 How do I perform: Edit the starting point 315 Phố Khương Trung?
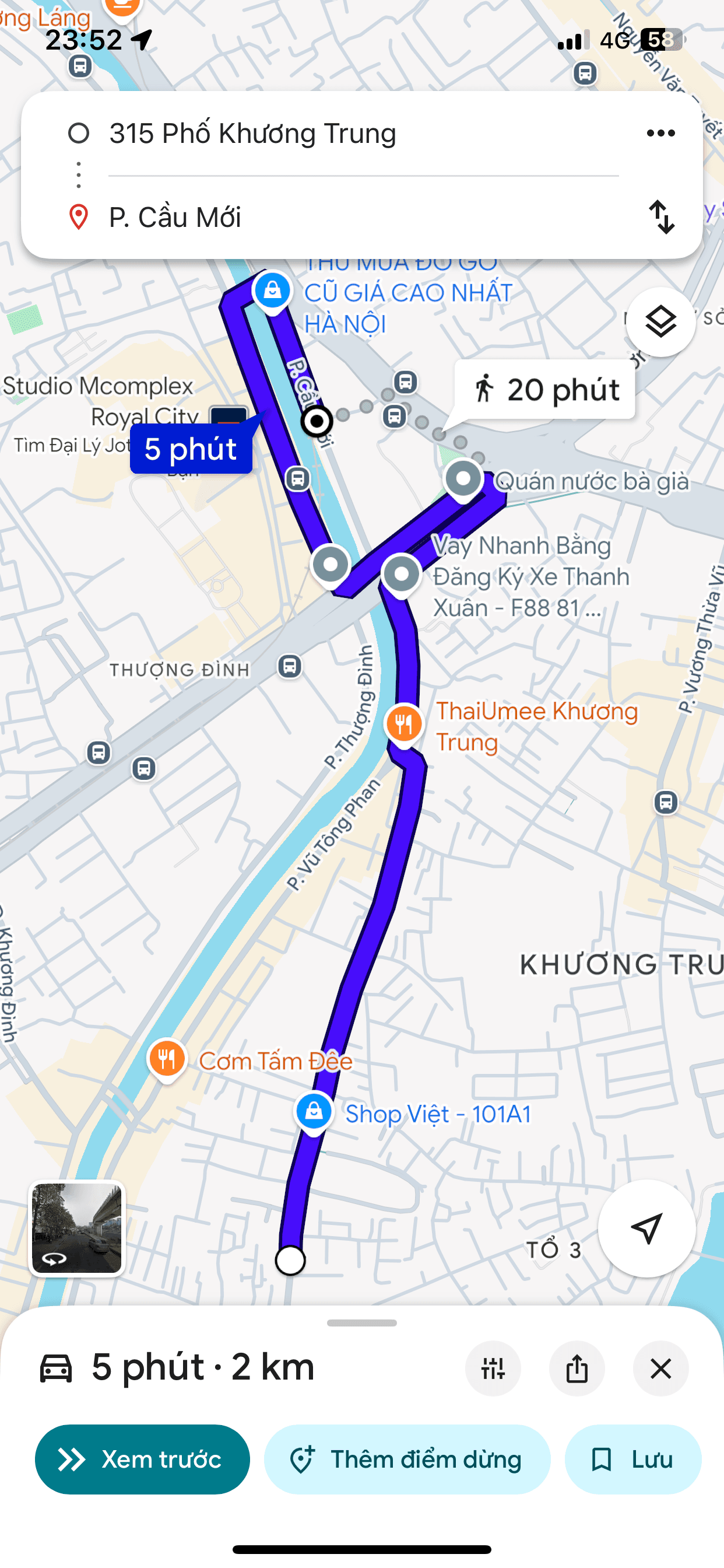pos(252,134)
